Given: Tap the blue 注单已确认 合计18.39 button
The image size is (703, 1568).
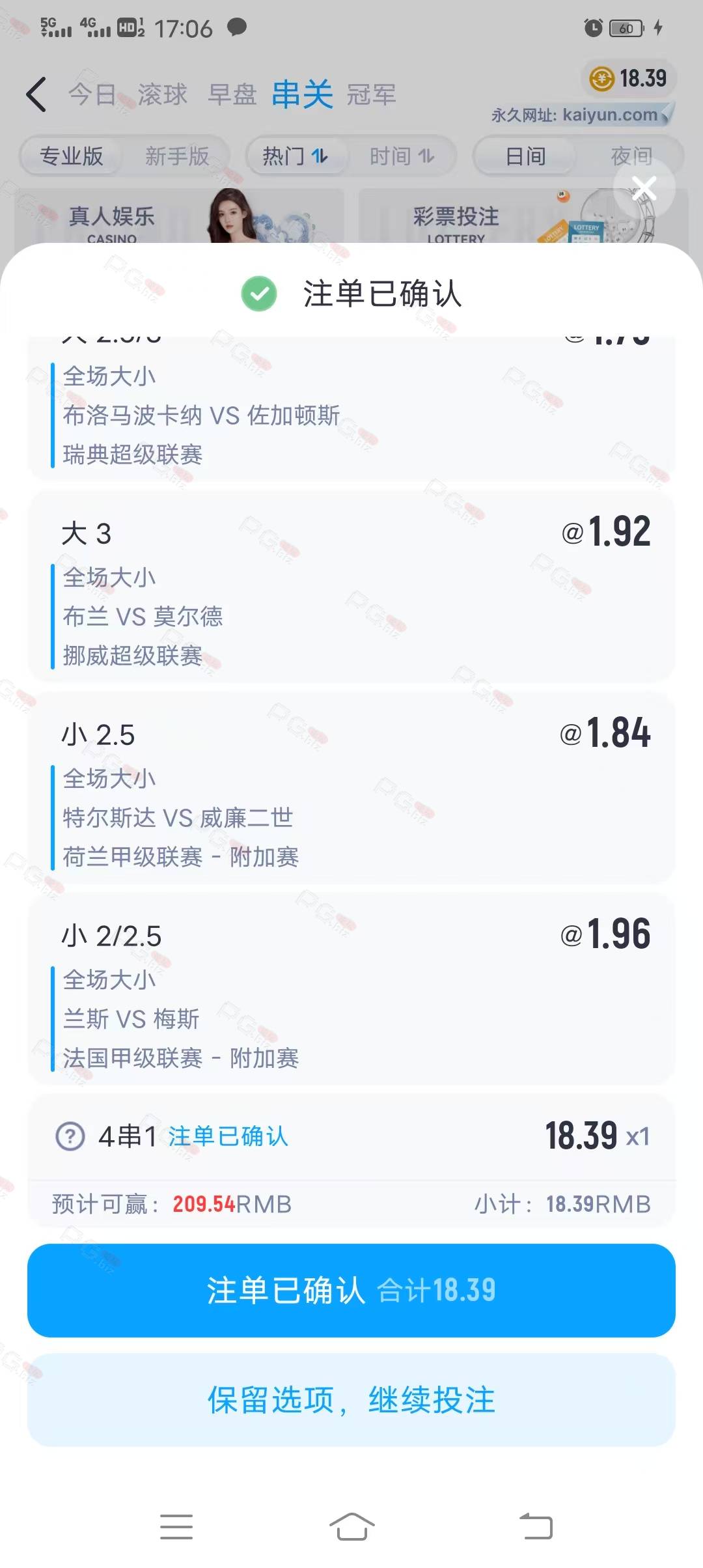Looking at the screenshot, I should tap(351, 1290).
